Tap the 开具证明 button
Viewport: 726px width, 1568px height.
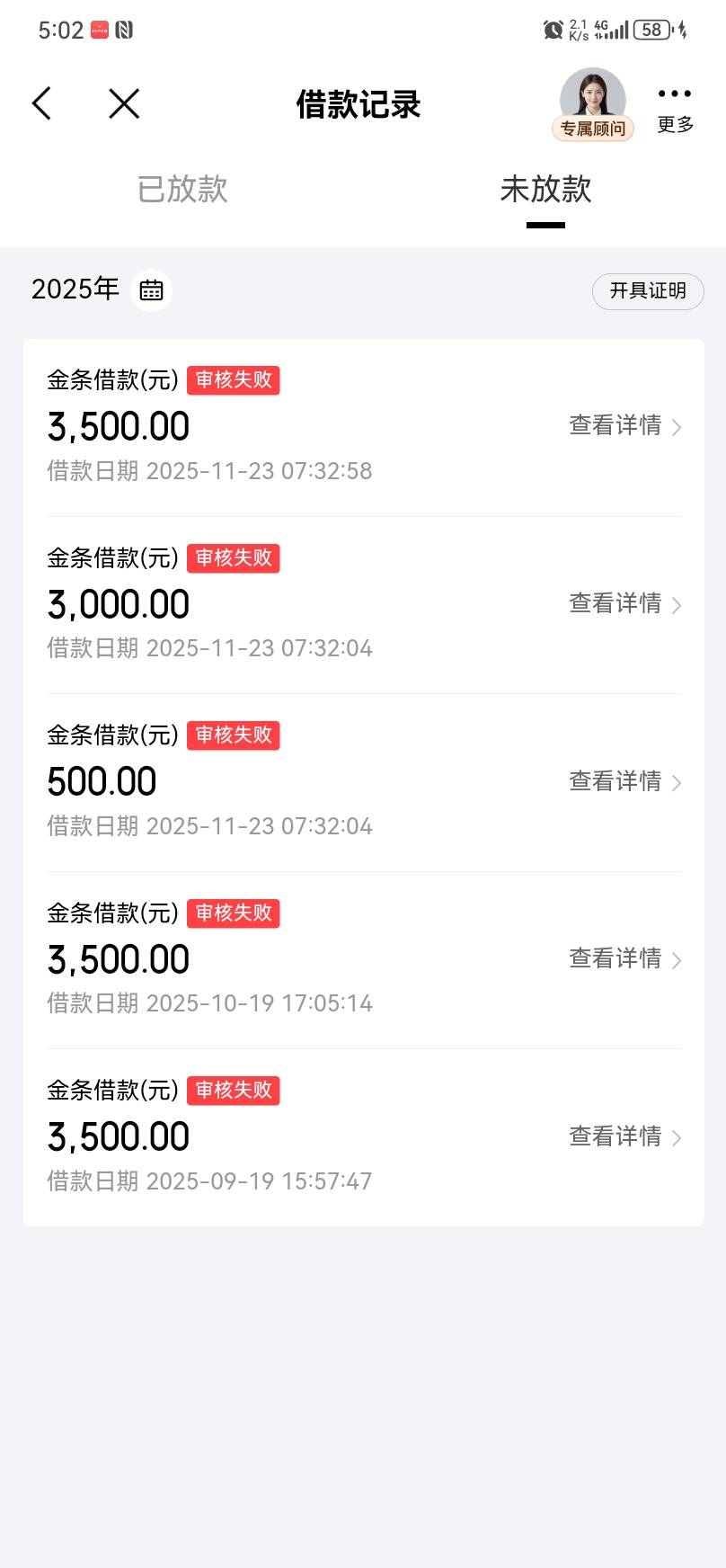648,290
